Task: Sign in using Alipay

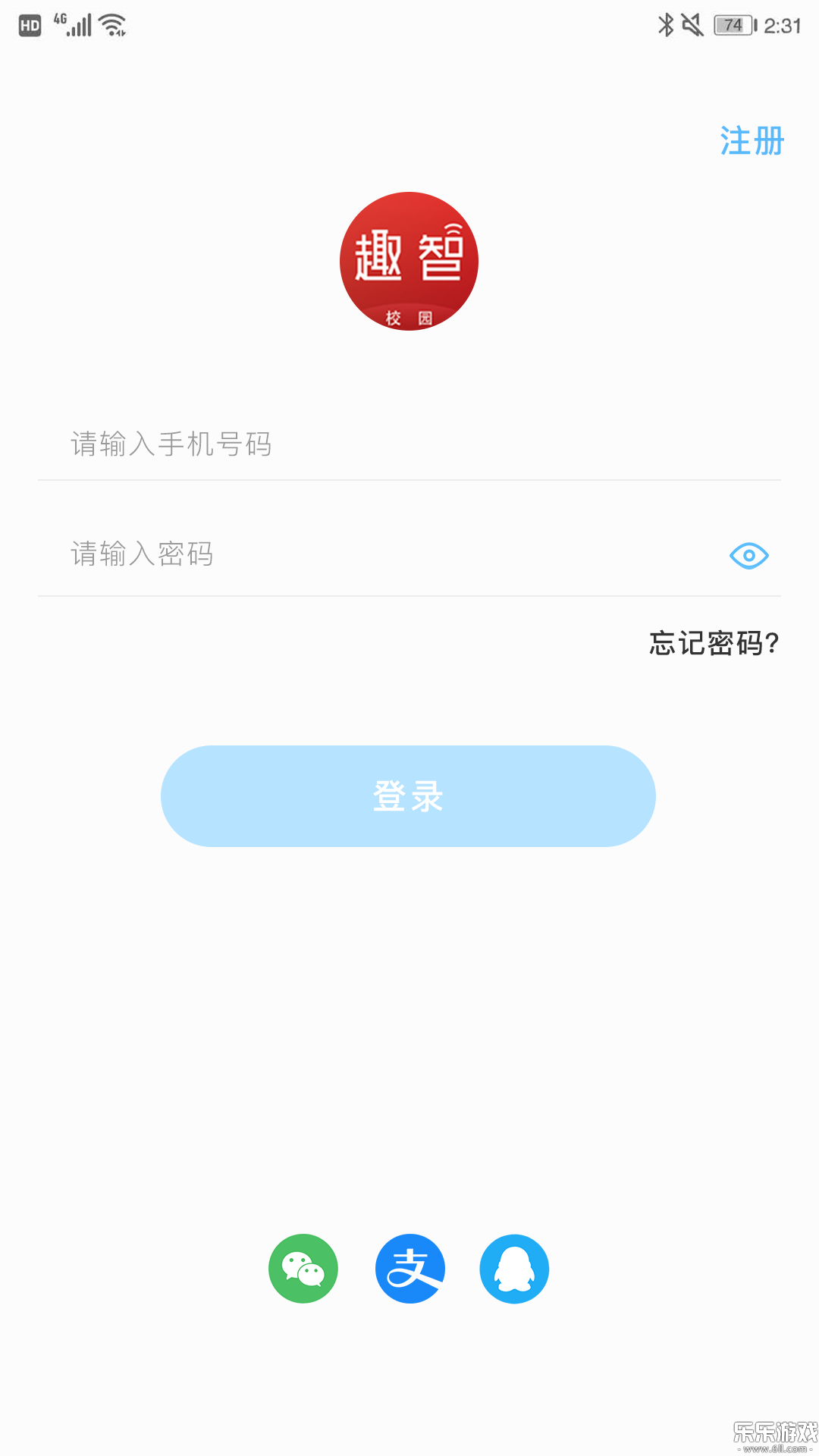Action: click(409, 1269)
